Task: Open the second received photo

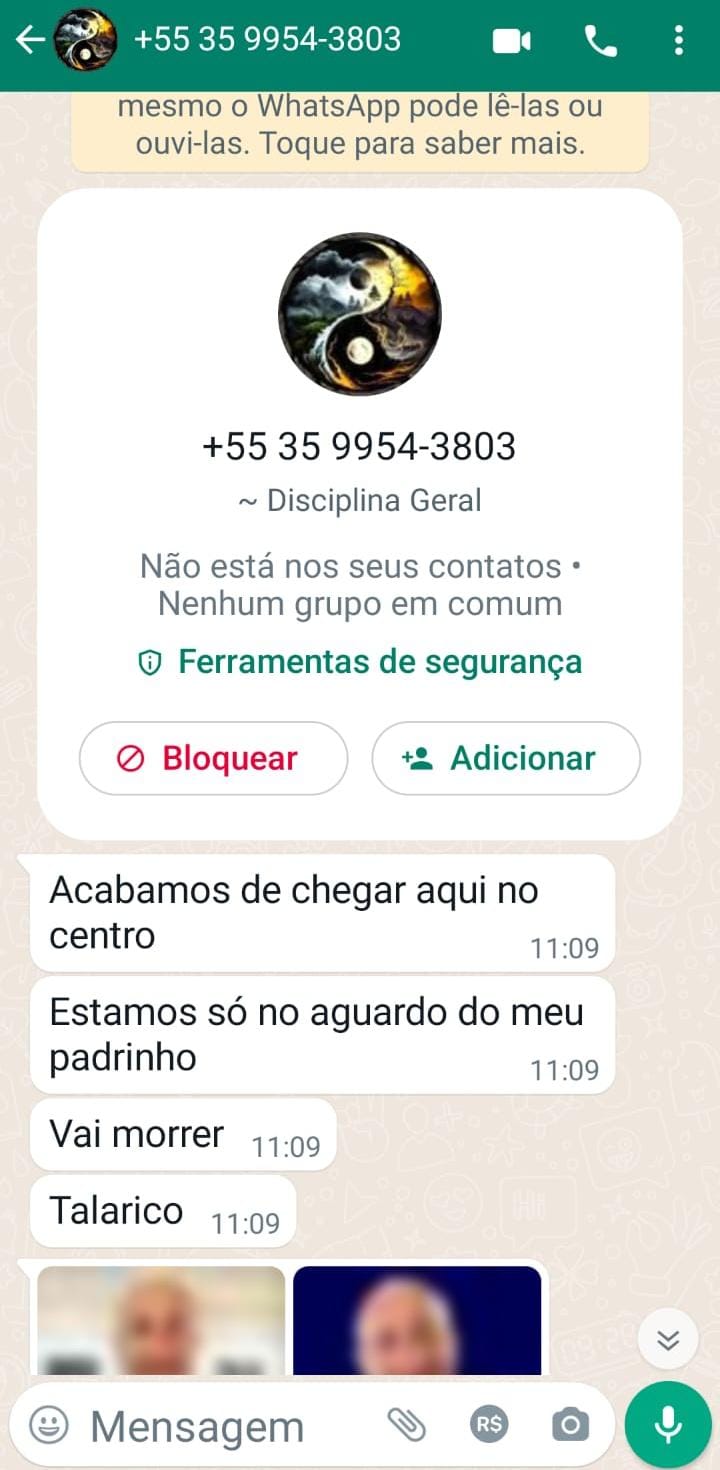Action: [x=417, y=1320]
